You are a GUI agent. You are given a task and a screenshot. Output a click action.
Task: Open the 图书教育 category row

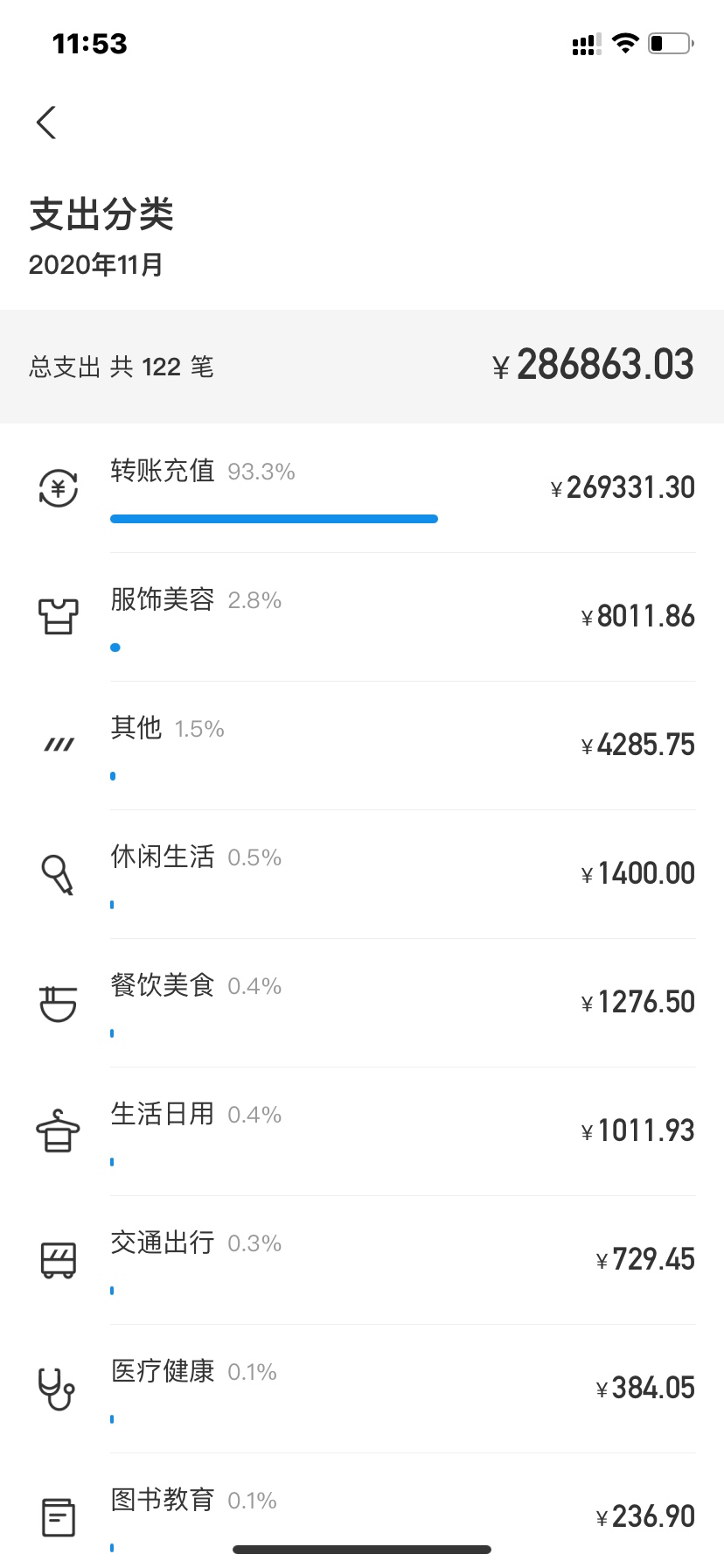tap(362, 1511)
